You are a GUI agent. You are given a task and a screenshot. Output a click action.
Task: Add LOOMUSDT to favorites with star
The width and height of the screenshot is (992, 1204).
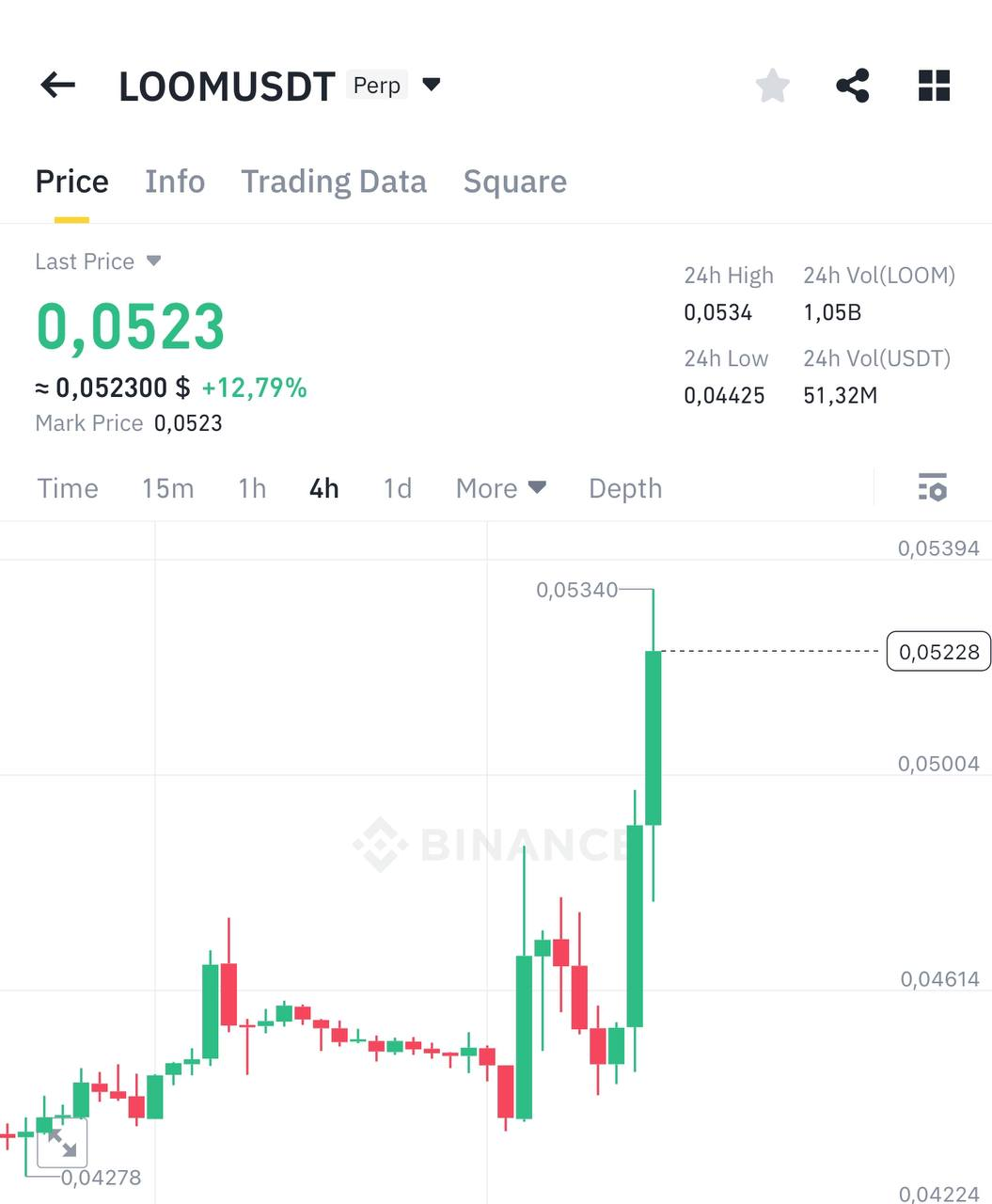(x=772, y=86)
